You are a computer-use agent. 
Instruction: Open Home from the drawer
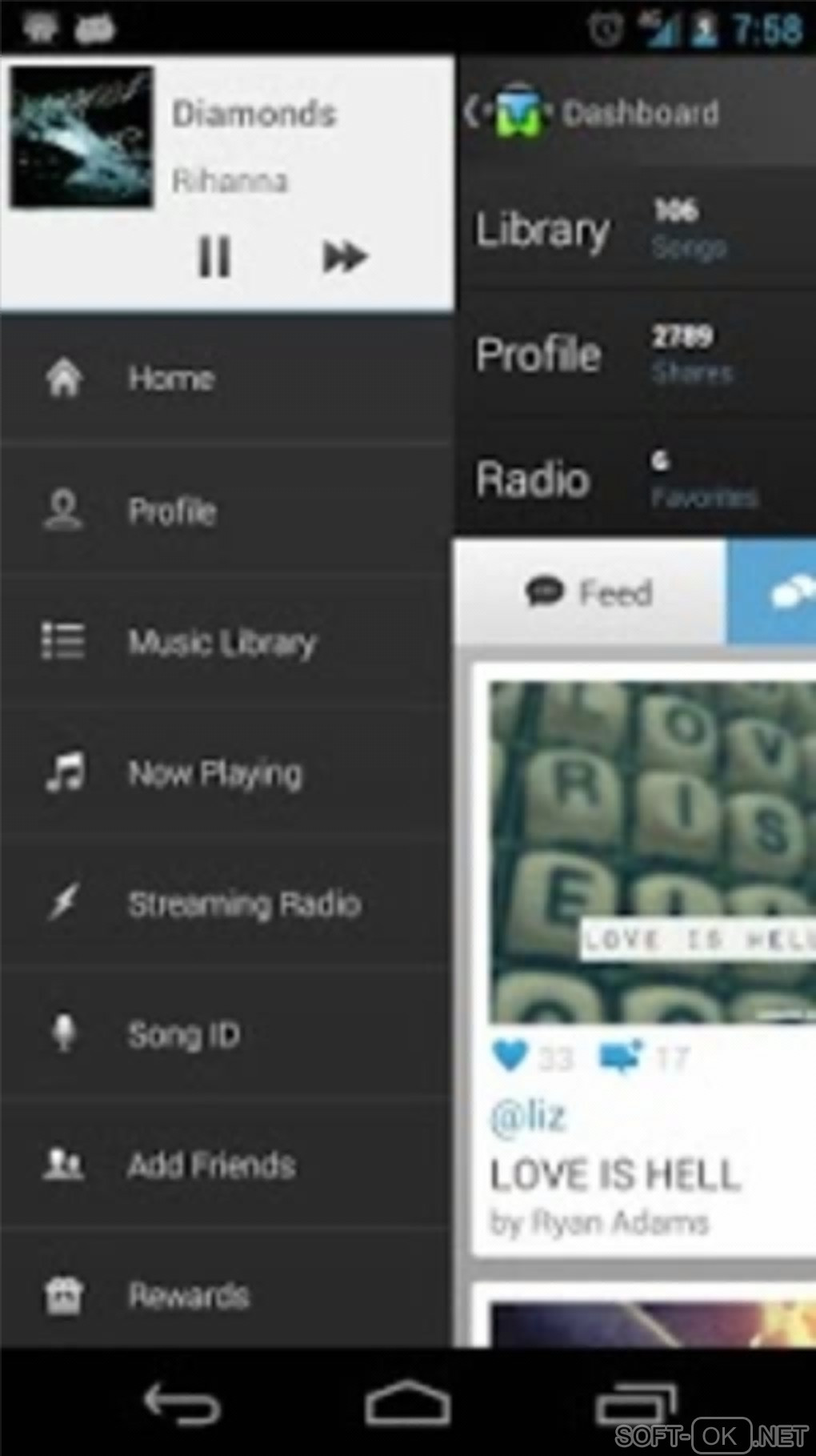171,379
